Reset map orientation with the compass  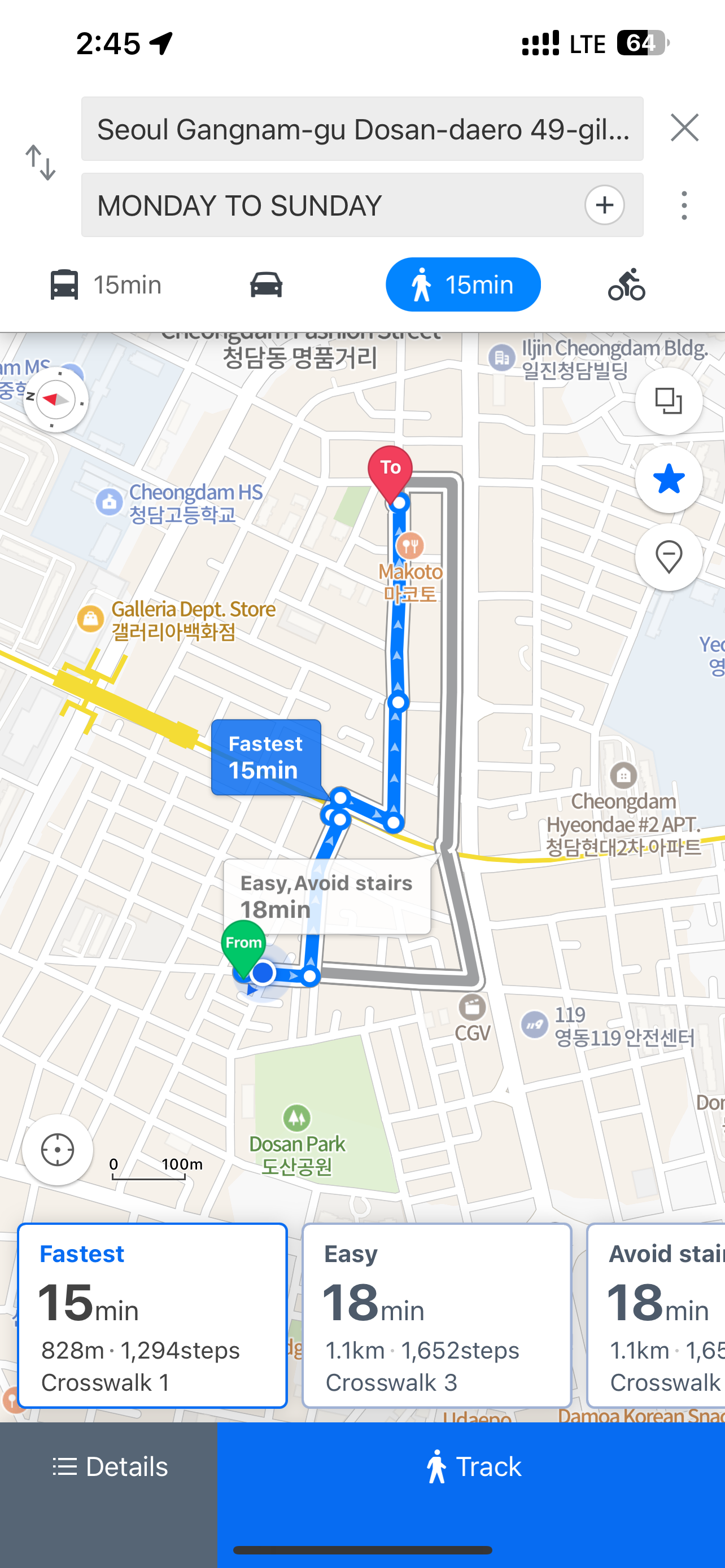55,400
